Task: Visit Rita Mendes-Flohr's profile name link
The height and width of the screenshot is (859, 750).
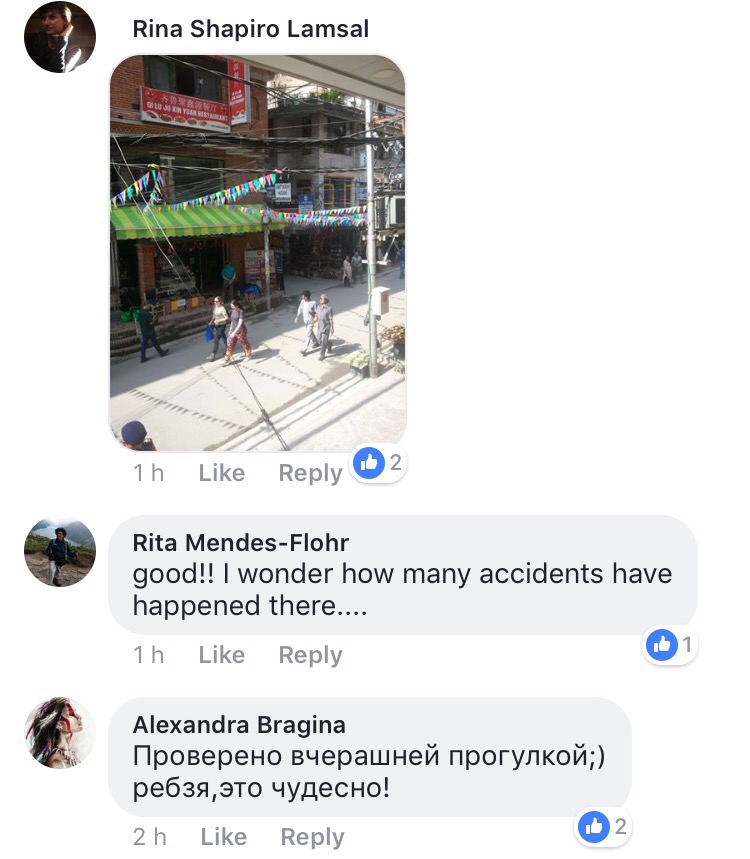Action: click(241, 543)
